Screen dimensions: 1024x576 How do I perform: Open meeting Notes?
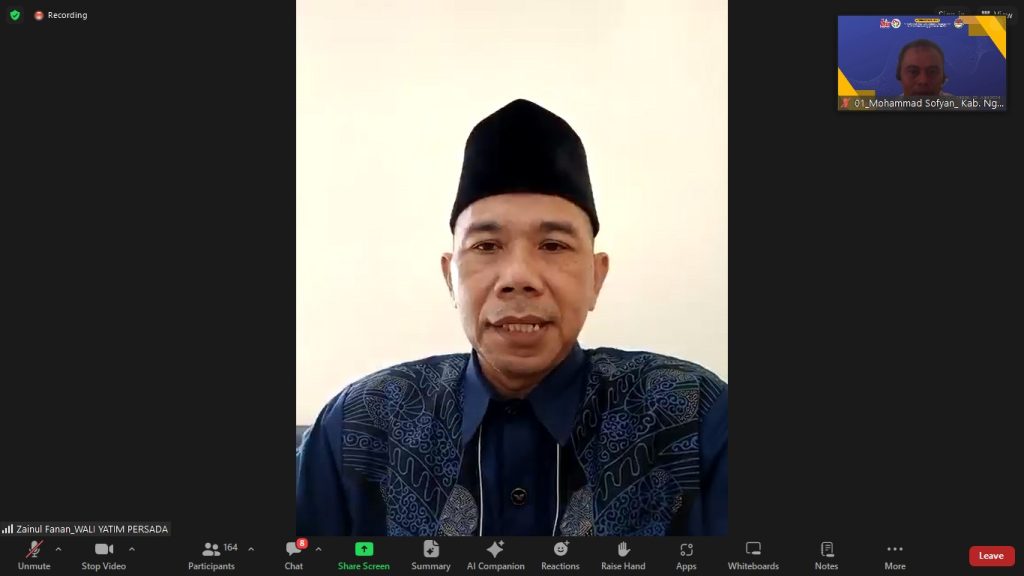(826, 554)
